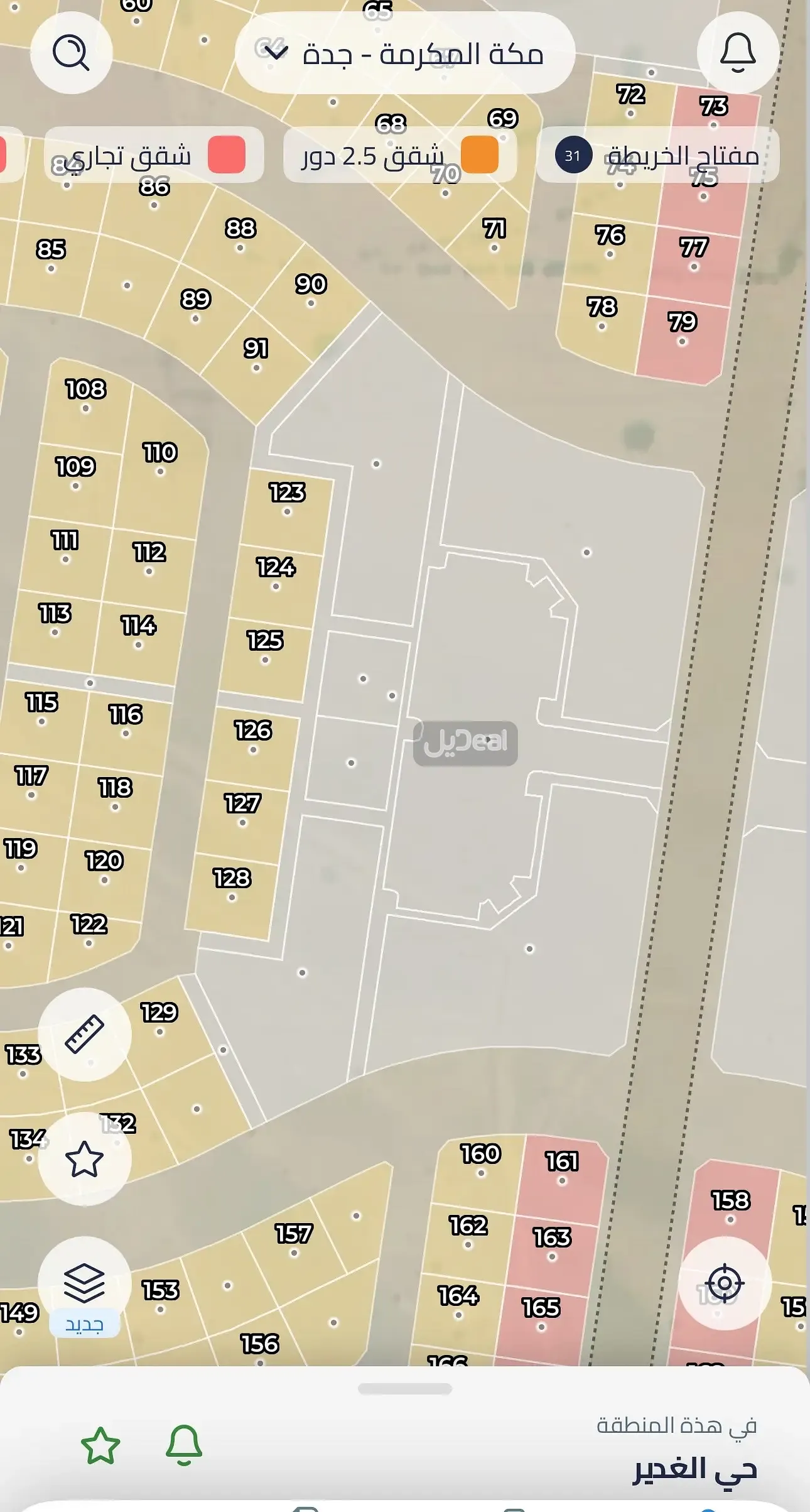This screenshot has height=1512, width=810.
Task: Favorite حي الغدير with the green star
Action: tap(100, 1445)
